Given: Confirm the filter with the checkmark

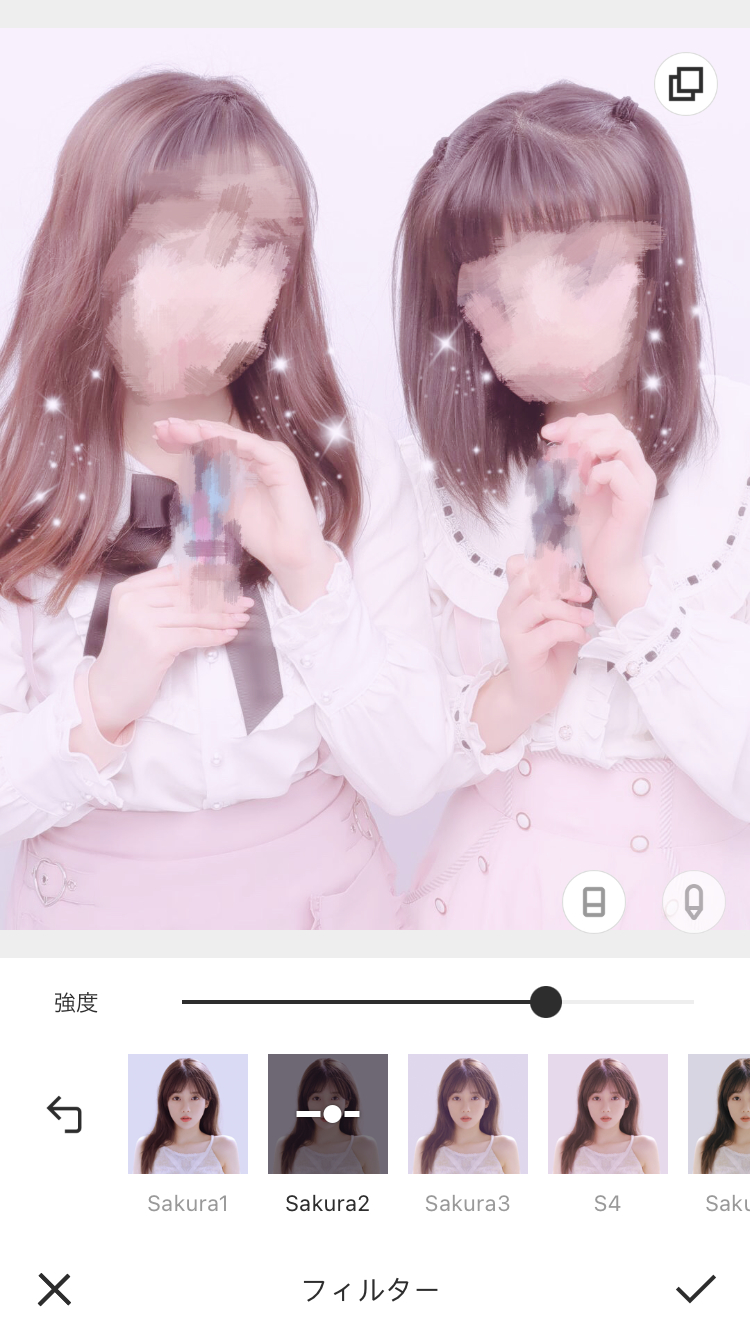Looking at the screenshot, I should [695, 1289].
